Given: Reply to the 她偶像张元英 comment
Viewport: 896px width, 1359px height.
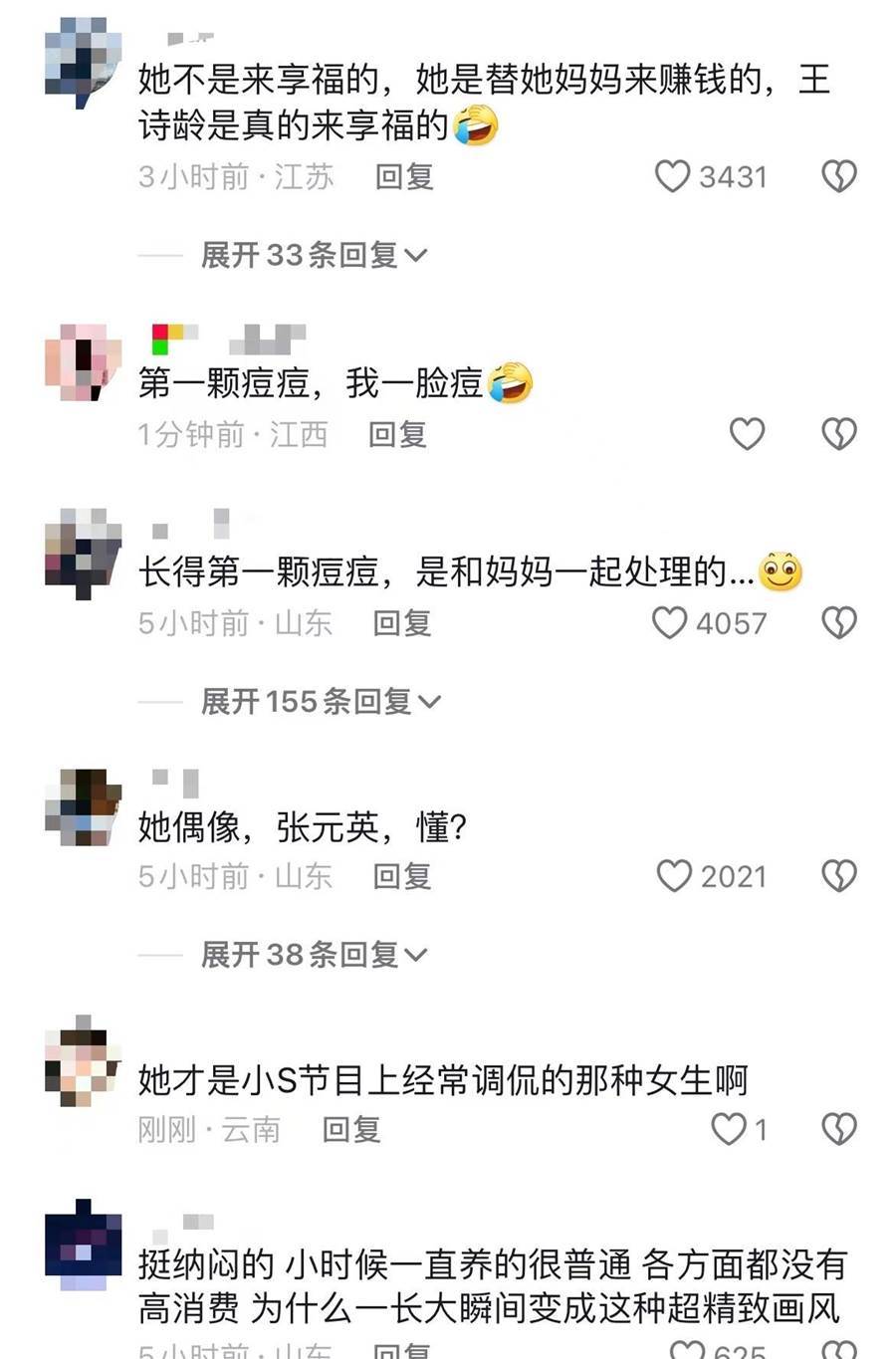Looking at the screenshot, I should [402, 876].
